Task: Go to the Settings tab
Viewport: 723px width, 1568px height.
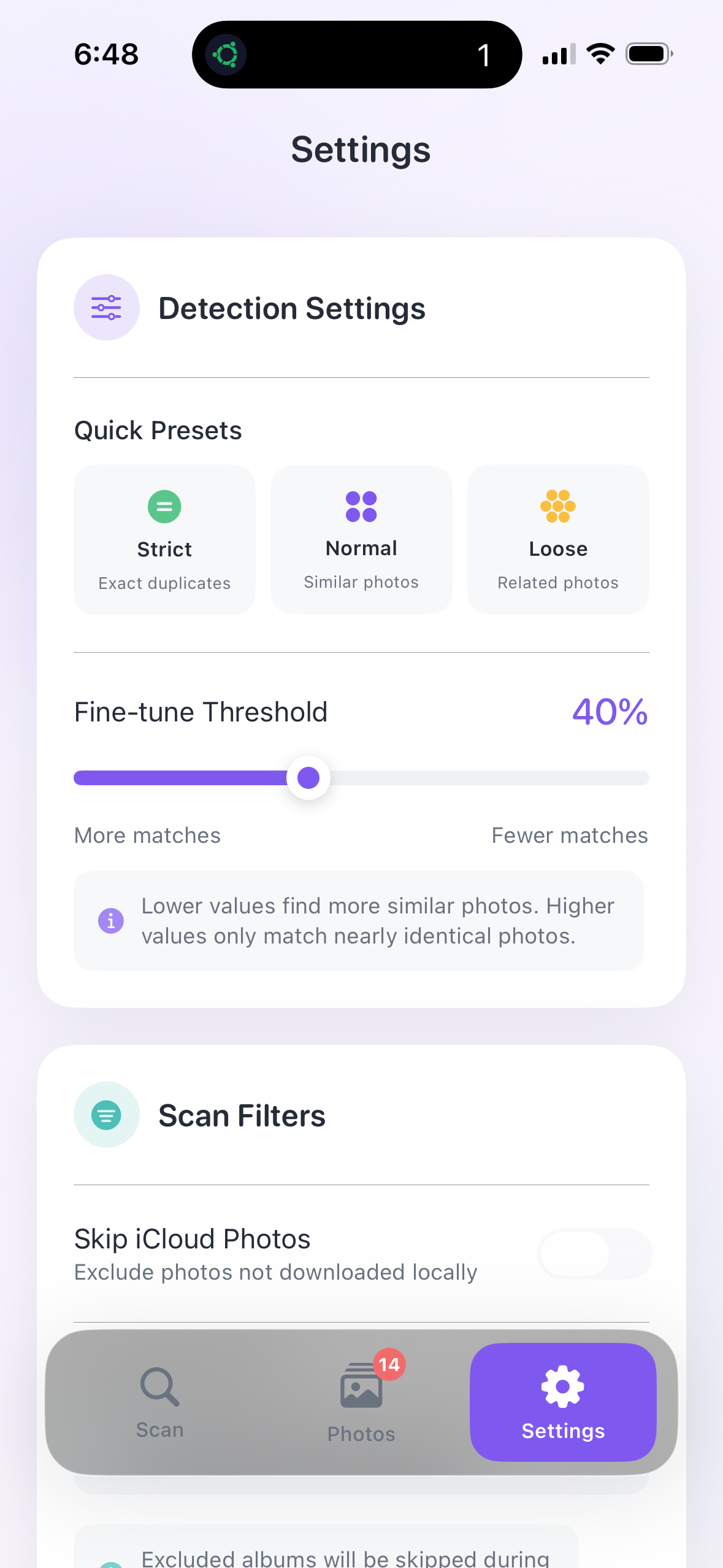Action: pyautogui.click(x=562, y=1402)
